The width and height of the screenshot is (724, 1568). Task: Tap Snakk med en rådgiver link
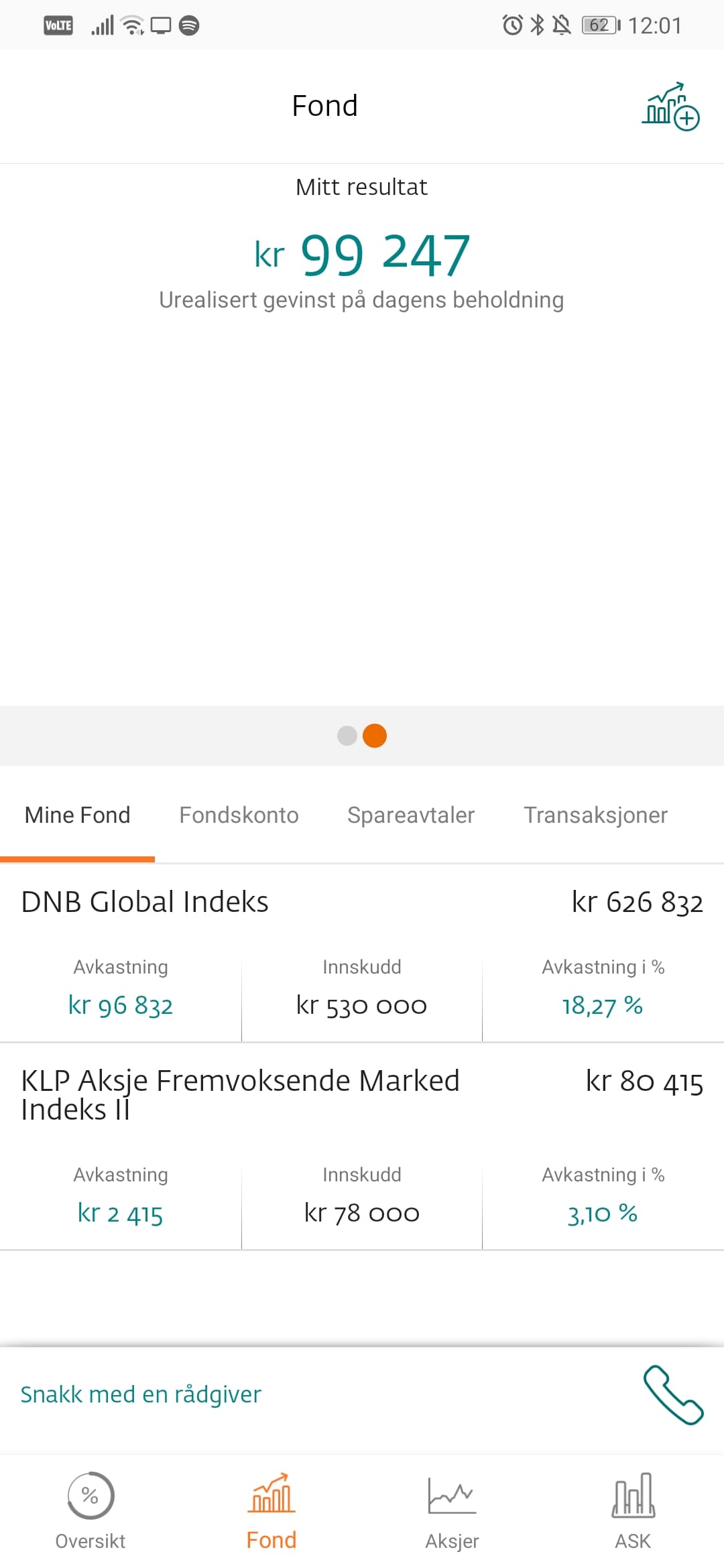coord(141,1394)
